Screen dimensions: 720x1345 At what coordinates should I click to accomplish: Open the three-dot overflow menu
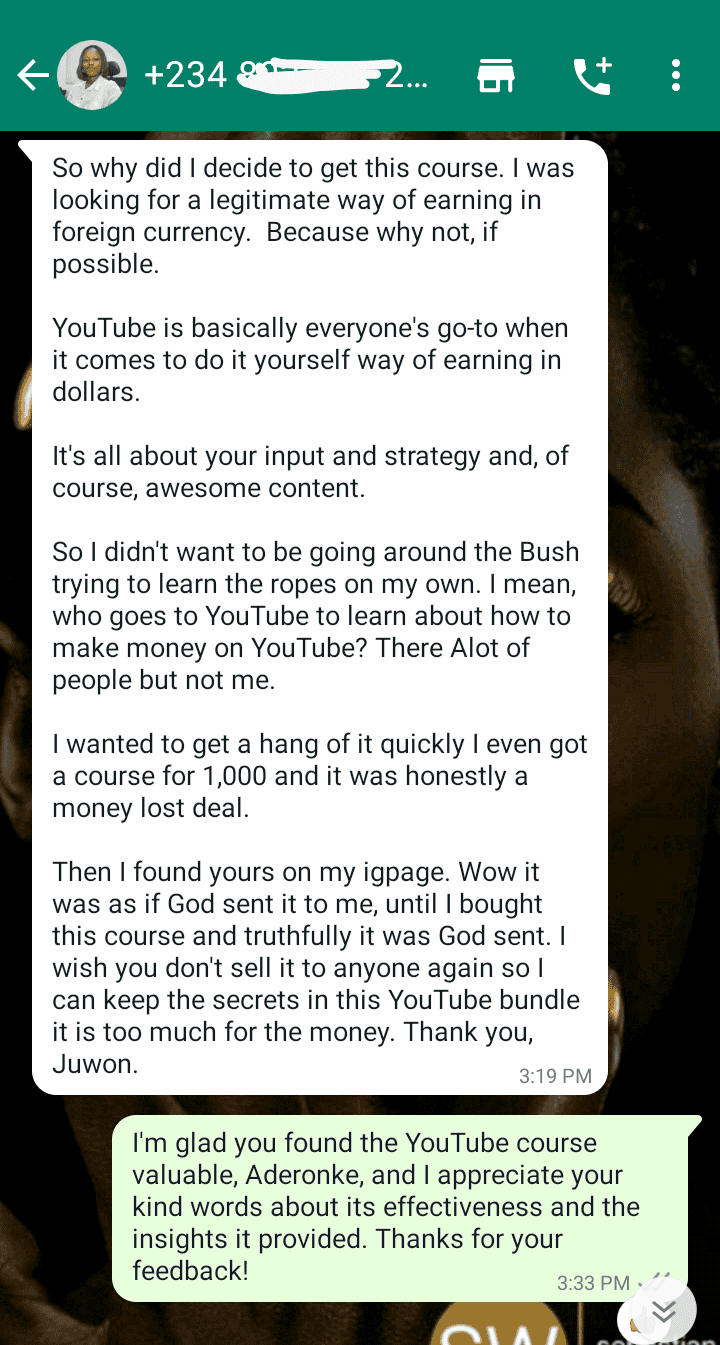point(676,76)
